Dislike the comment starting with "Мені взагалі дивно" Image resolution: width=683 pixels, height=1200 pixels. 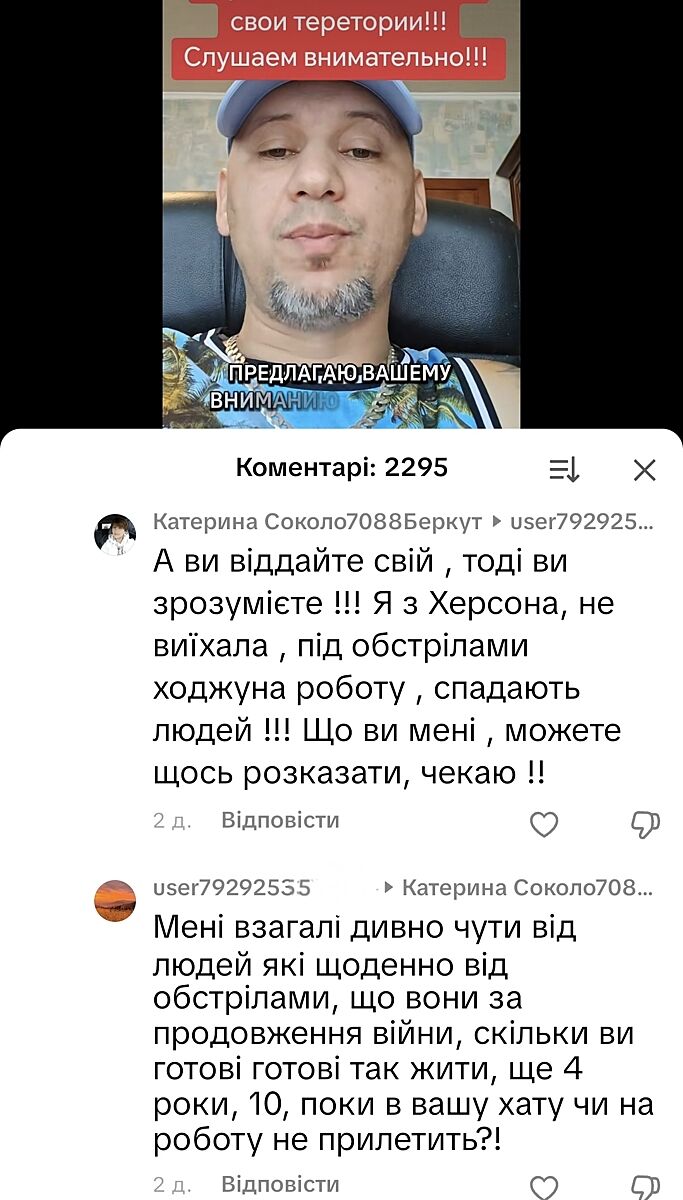point(645,1187)
